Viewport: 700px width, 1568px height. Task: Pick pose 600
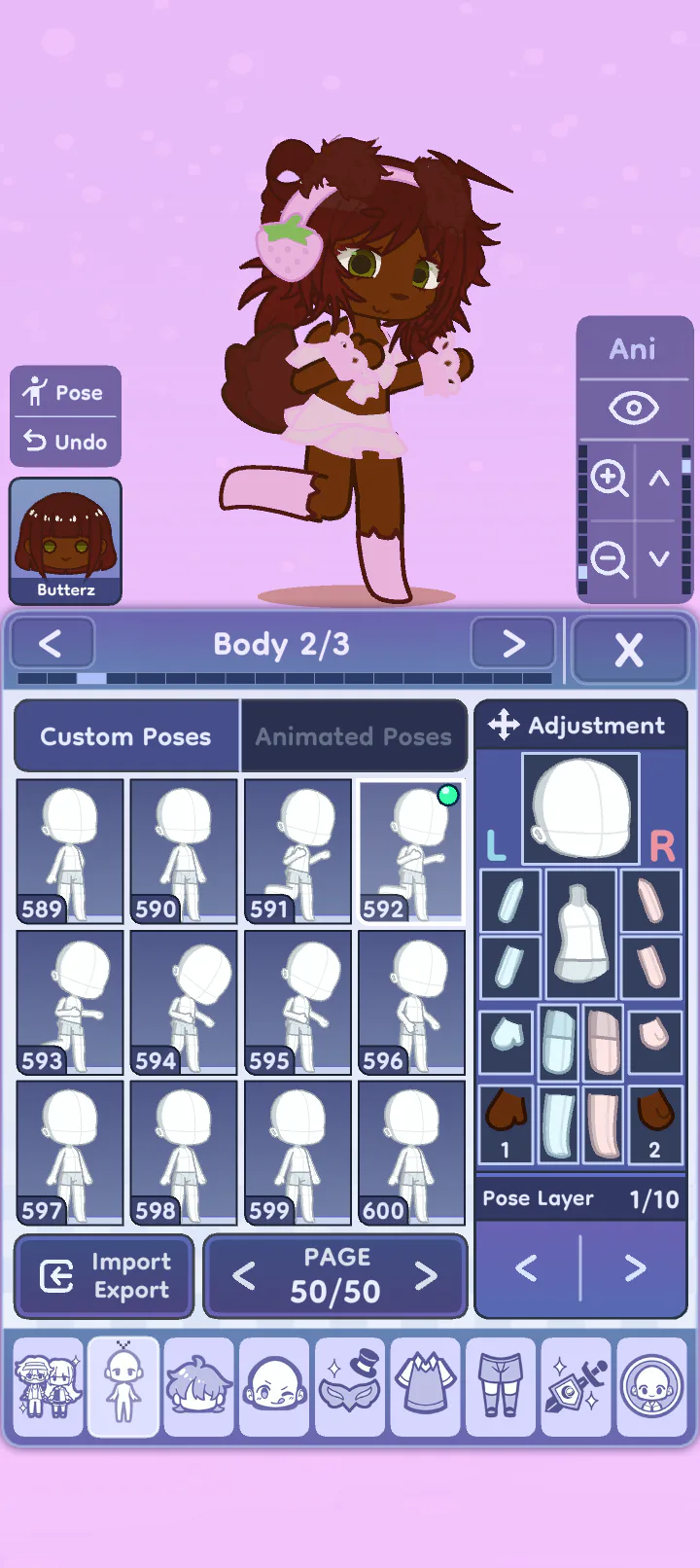pos(411,1153)
